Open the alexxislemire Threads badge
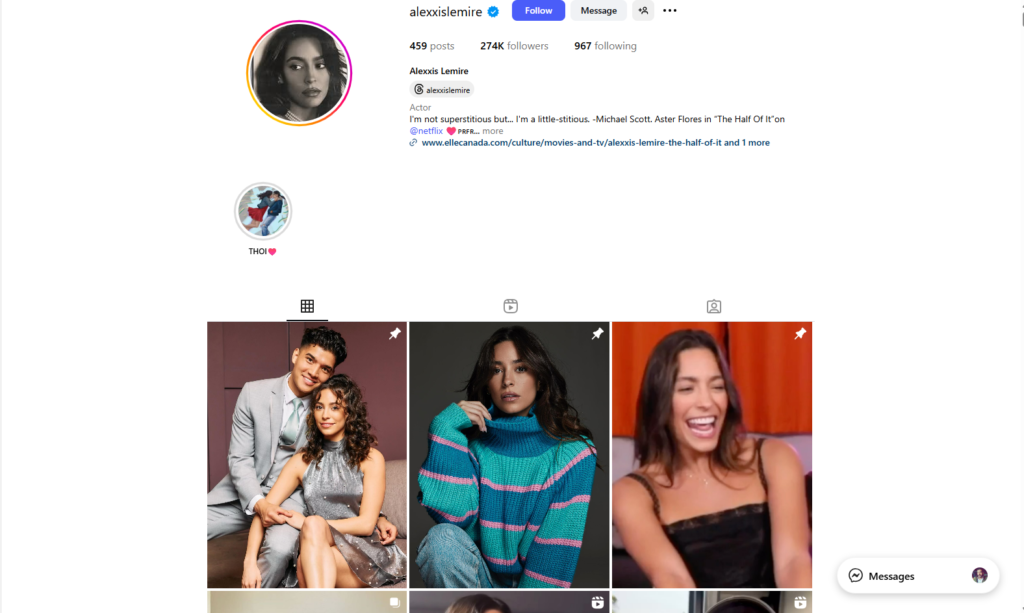The width and height of the screenshot is (1024, 613). tap(442, 90)
